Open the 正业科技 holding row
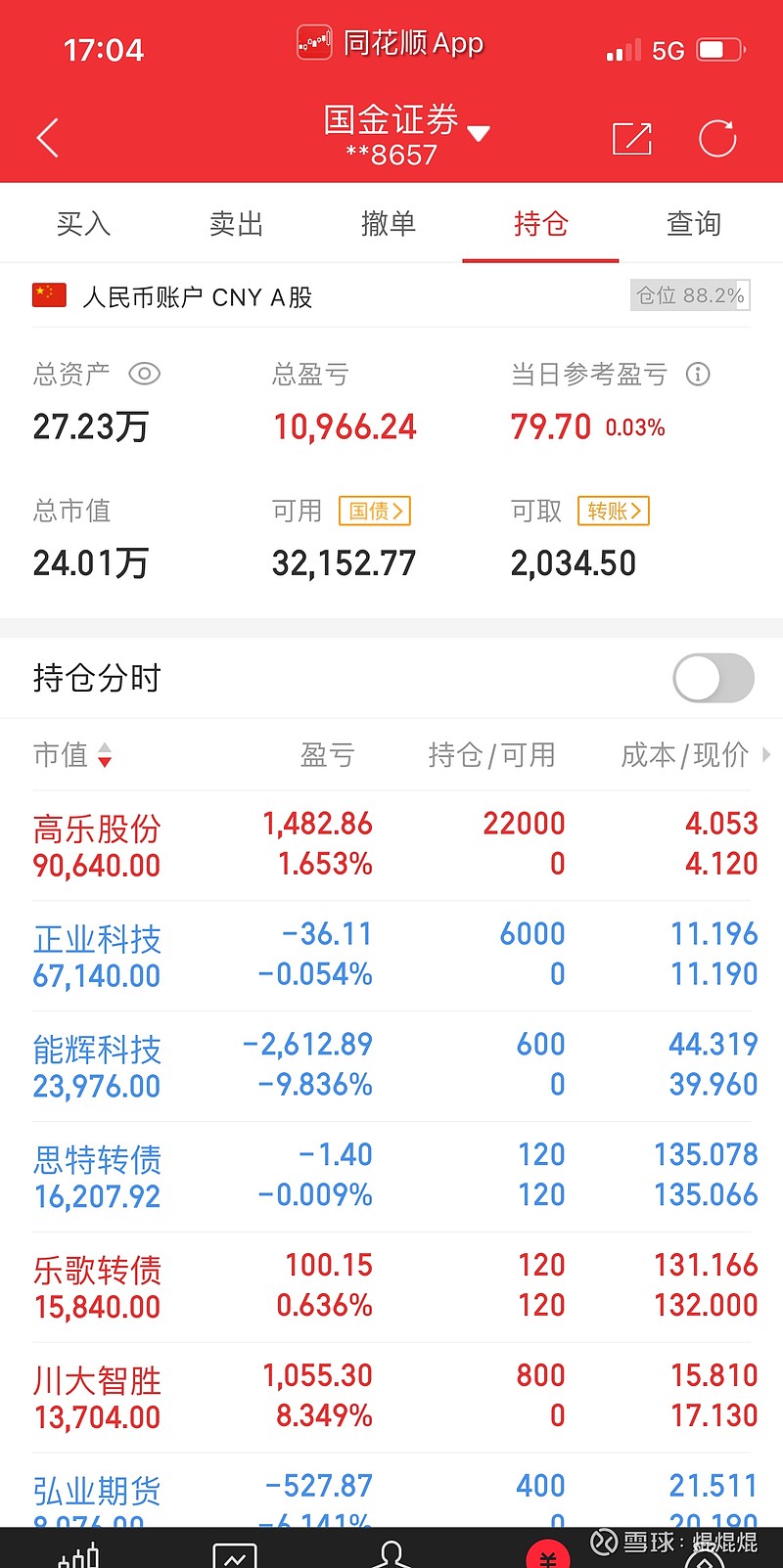Screen dimensions: 783x1568 391,956
